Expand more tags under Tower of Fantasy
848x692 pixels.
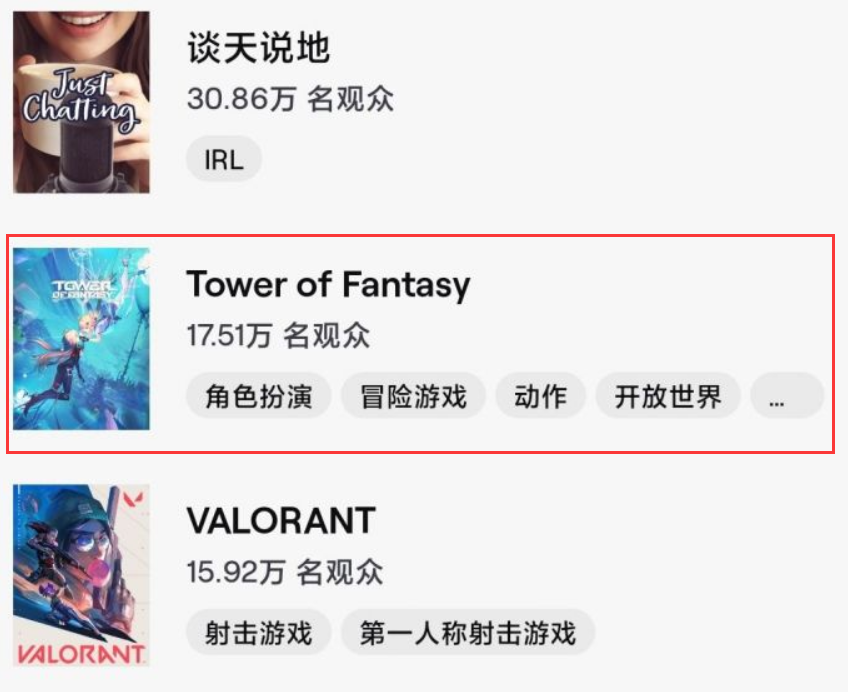click(x=786, y=397)
